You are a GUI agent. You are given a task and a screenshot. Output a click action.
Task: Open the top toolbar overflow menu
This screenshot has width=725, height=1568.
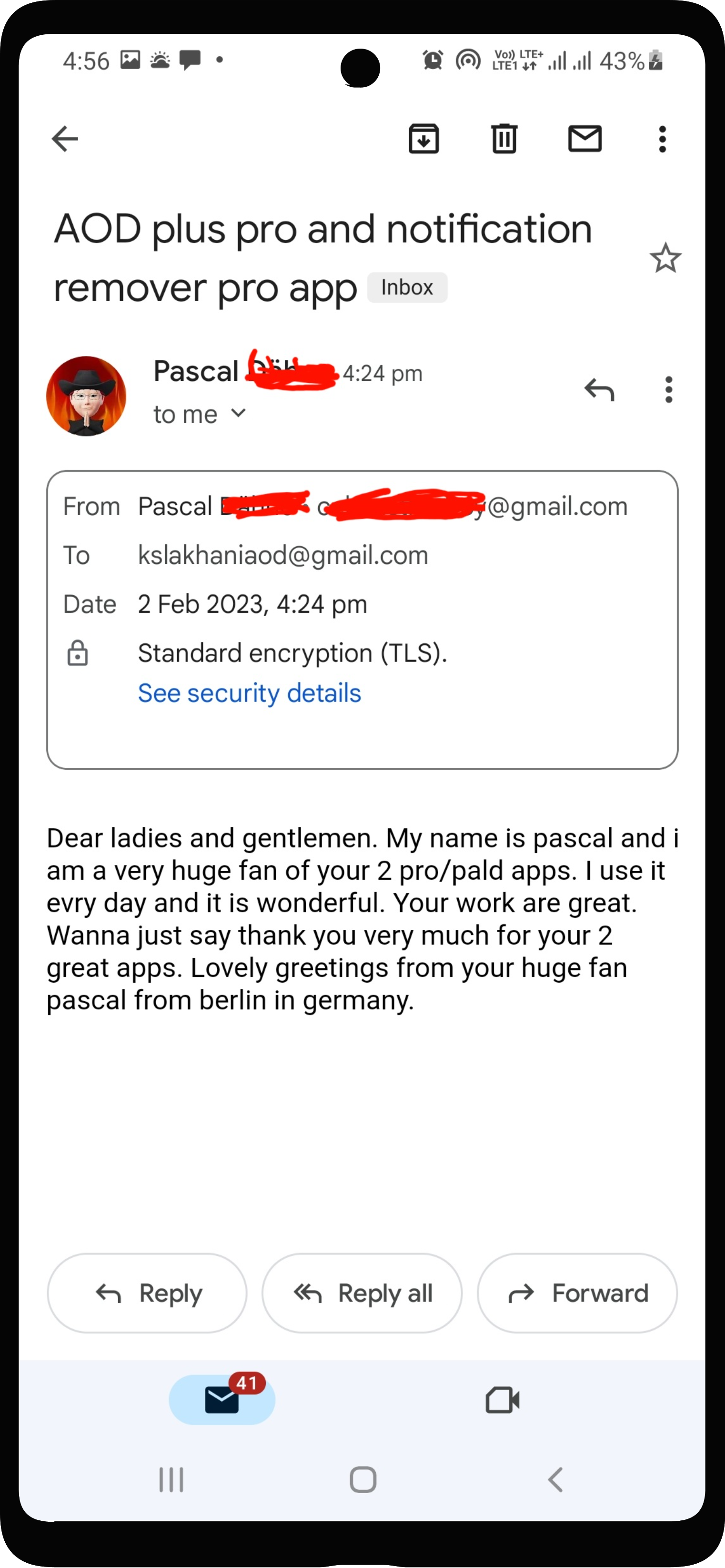point(662,139)
